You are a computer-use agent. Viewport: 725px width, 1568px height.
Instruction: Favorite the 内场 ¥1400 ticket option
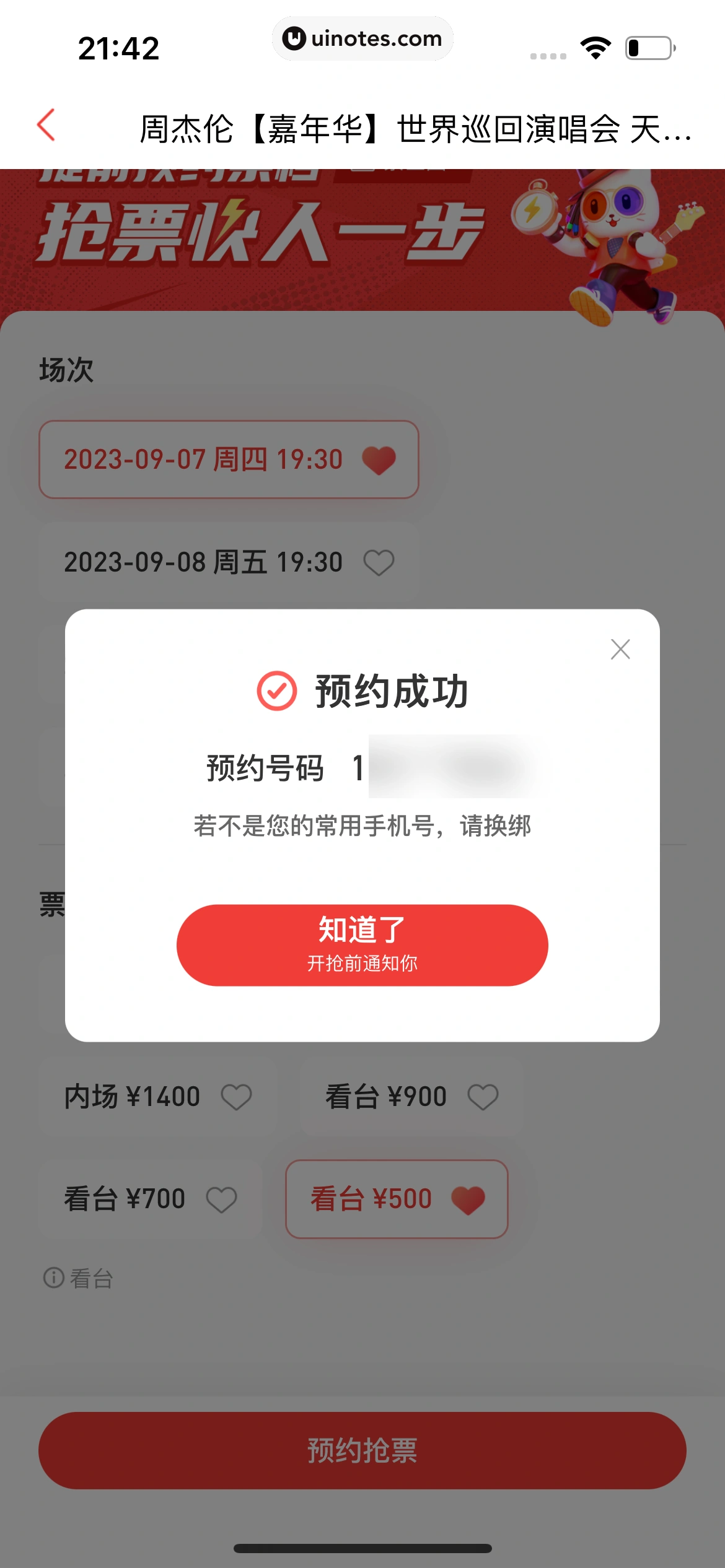click(234, 1095)
